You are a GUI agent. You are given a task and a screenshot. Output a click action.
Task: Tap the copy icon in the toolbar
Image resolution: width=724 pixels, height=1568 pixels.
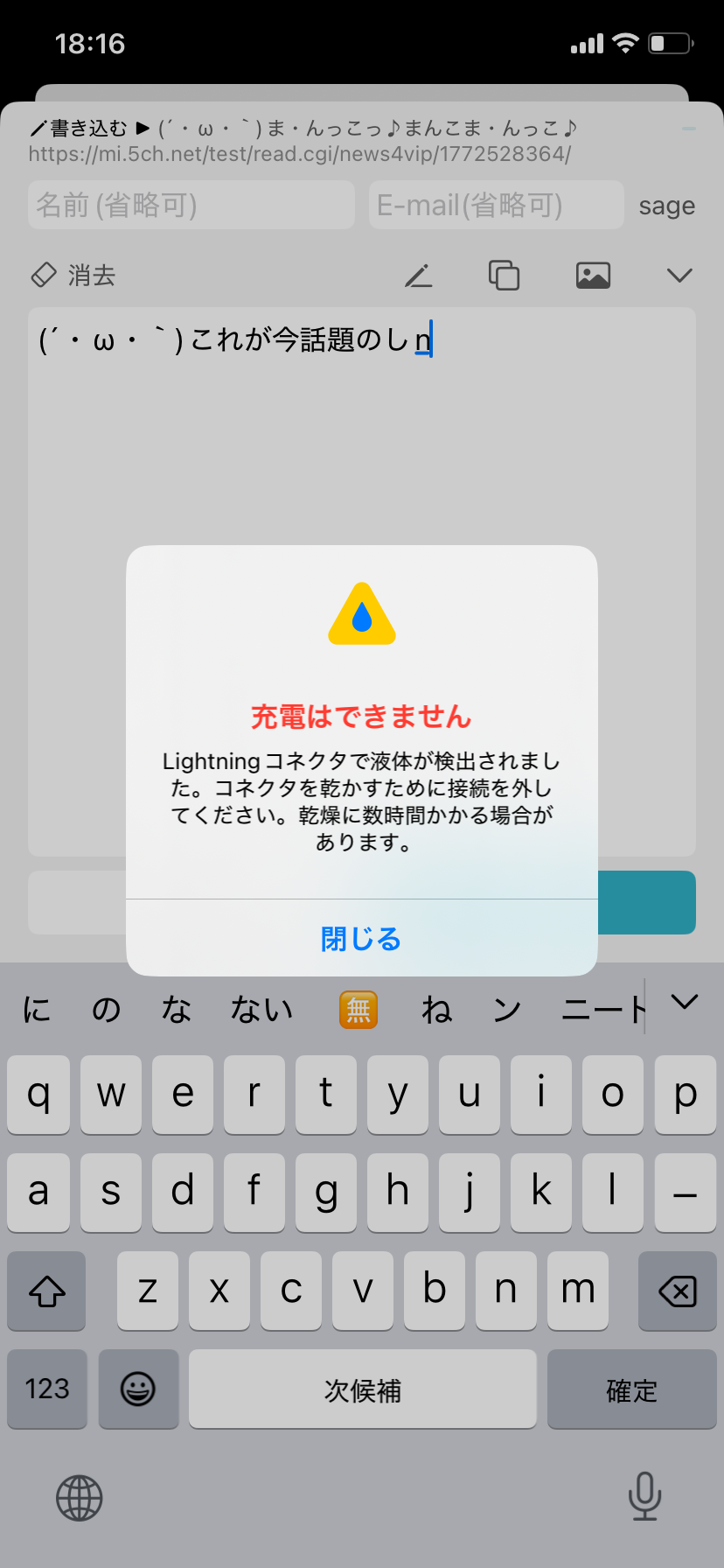pos(504,276)
